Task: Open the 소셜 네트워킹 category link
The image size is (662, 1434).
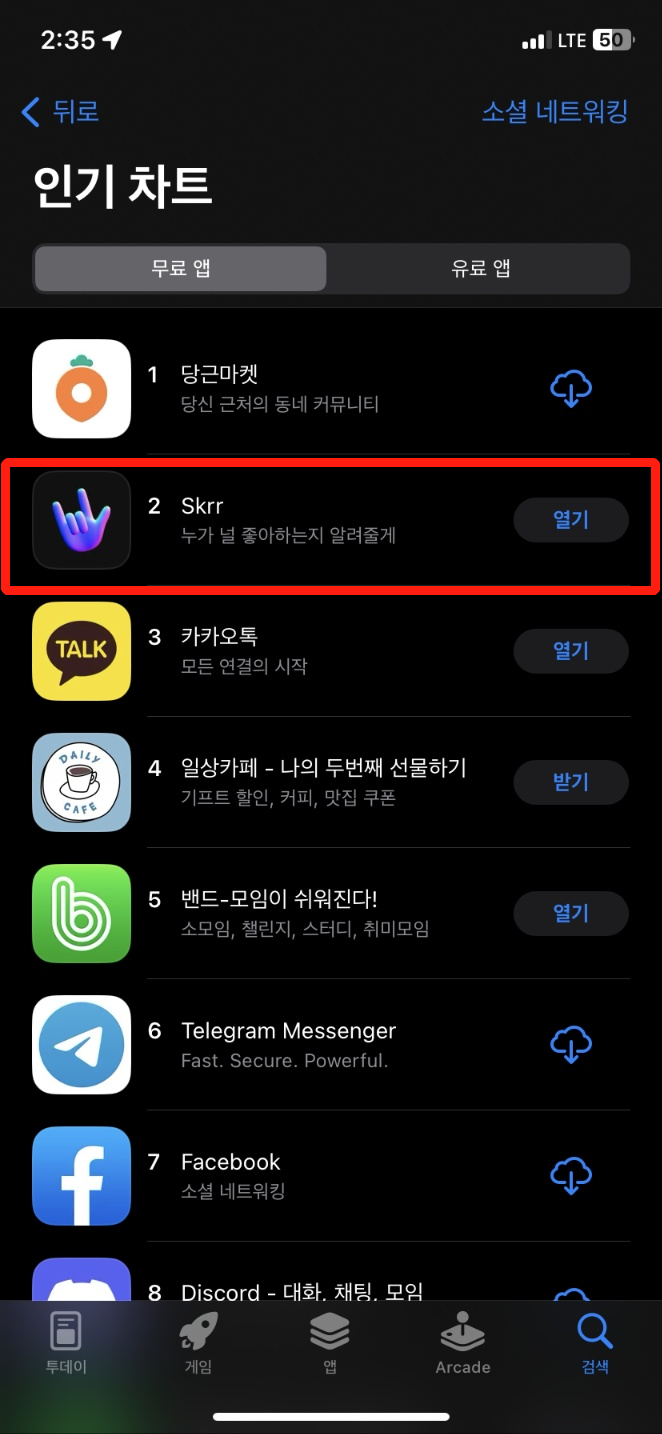Action: 554,112
